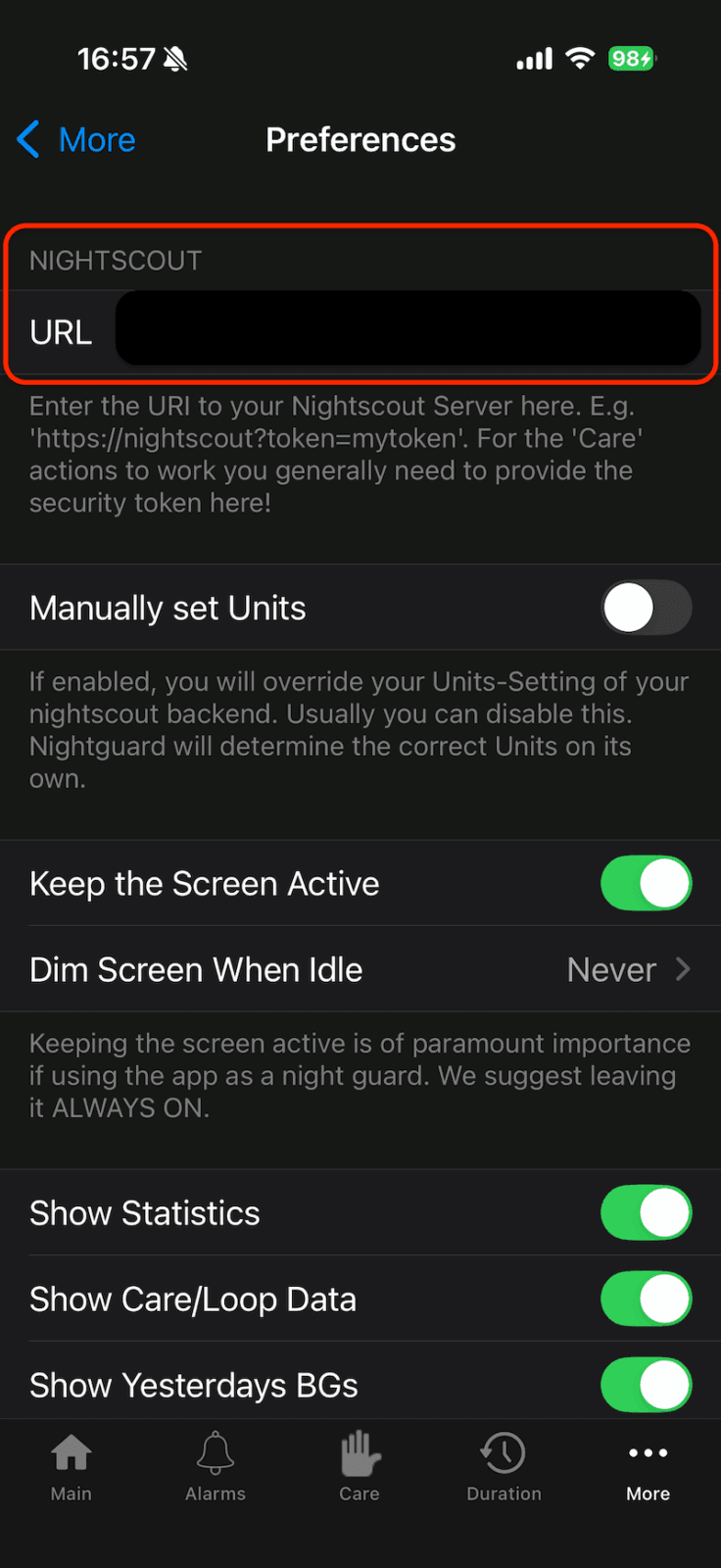The height and width of the screenshot is (1568, 721).
Task: Go back to More
Action: point(76,140)
